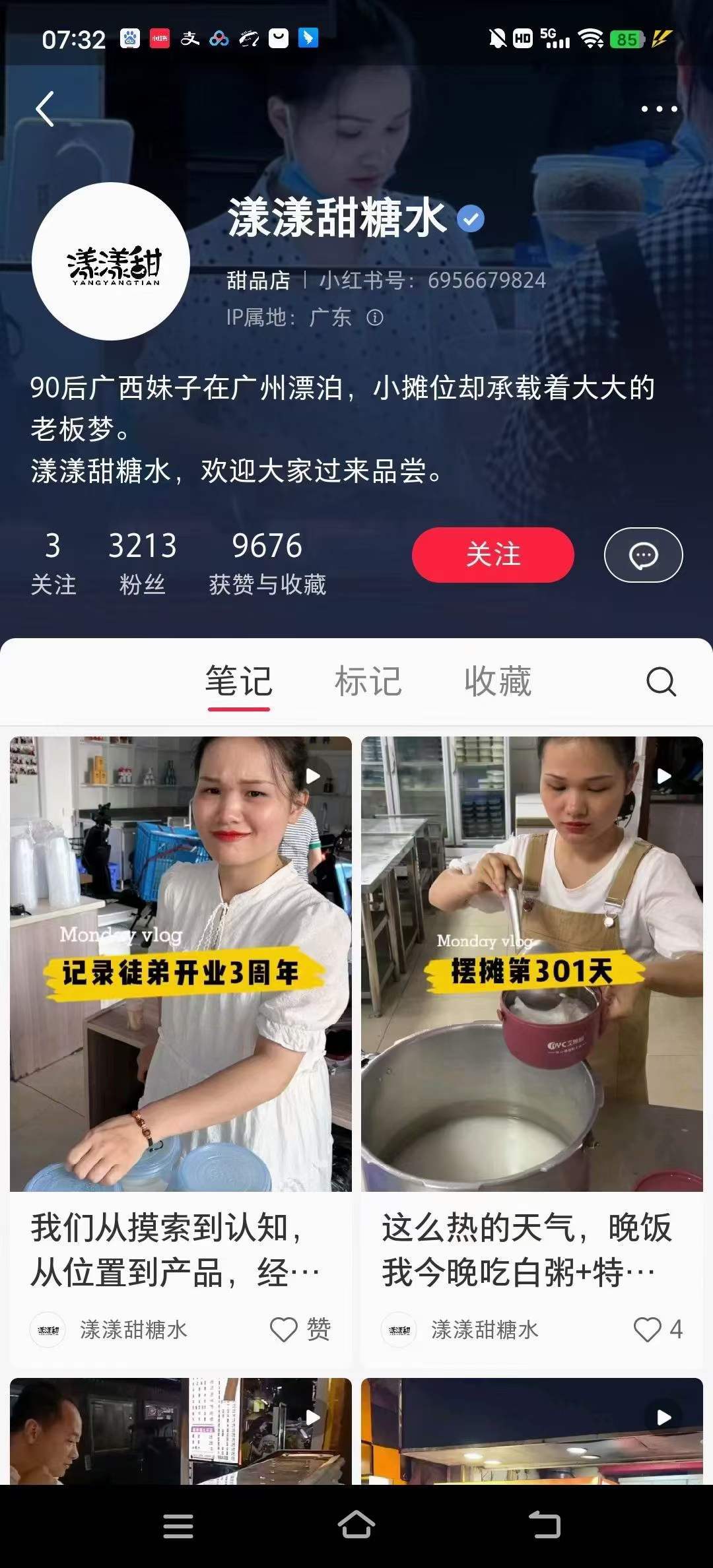Switch to the 标记 tab
Viewport: 713px width, 1568px height.
(368, 683)
